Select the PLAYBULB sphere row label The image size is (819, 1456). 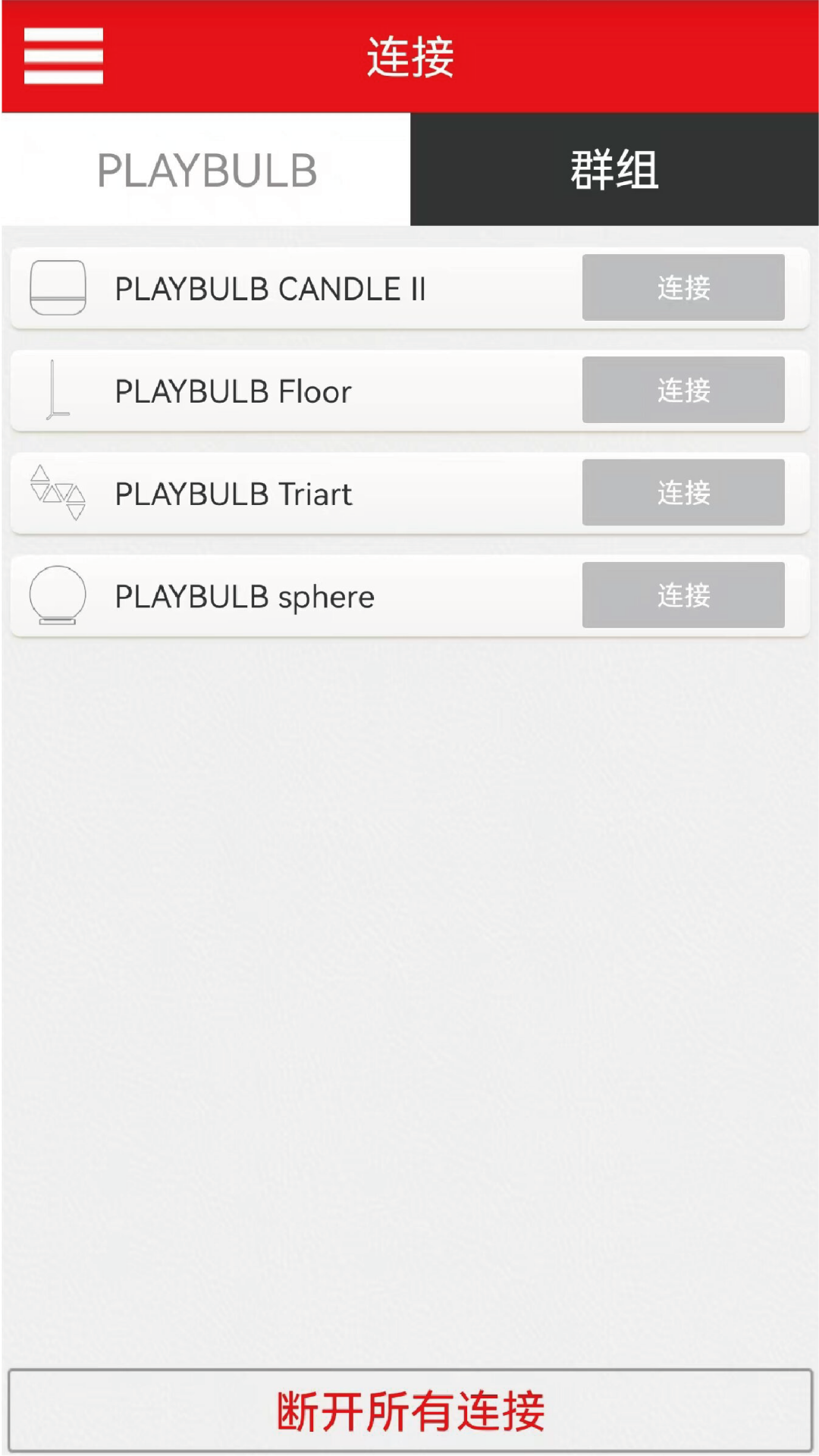point(244,596)
